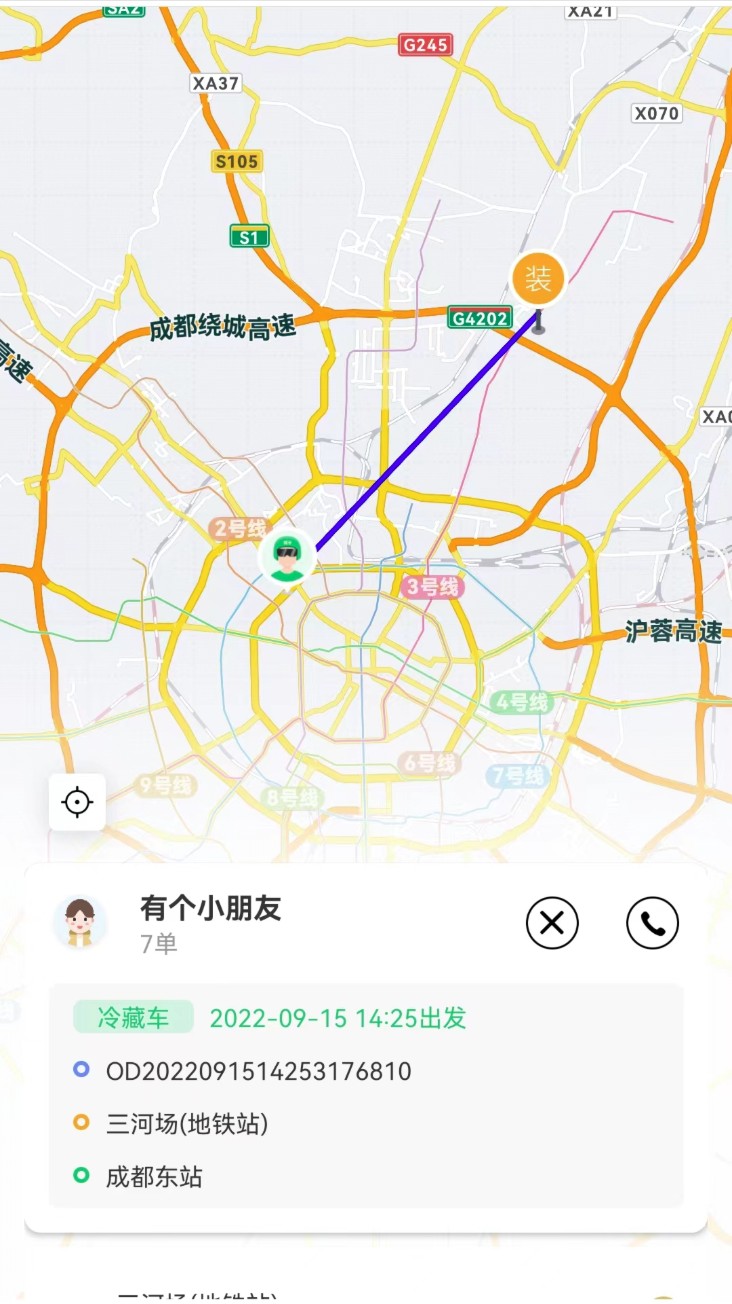
Task: Tap the driver name 有个小朋友
Action: pos(210,910)
